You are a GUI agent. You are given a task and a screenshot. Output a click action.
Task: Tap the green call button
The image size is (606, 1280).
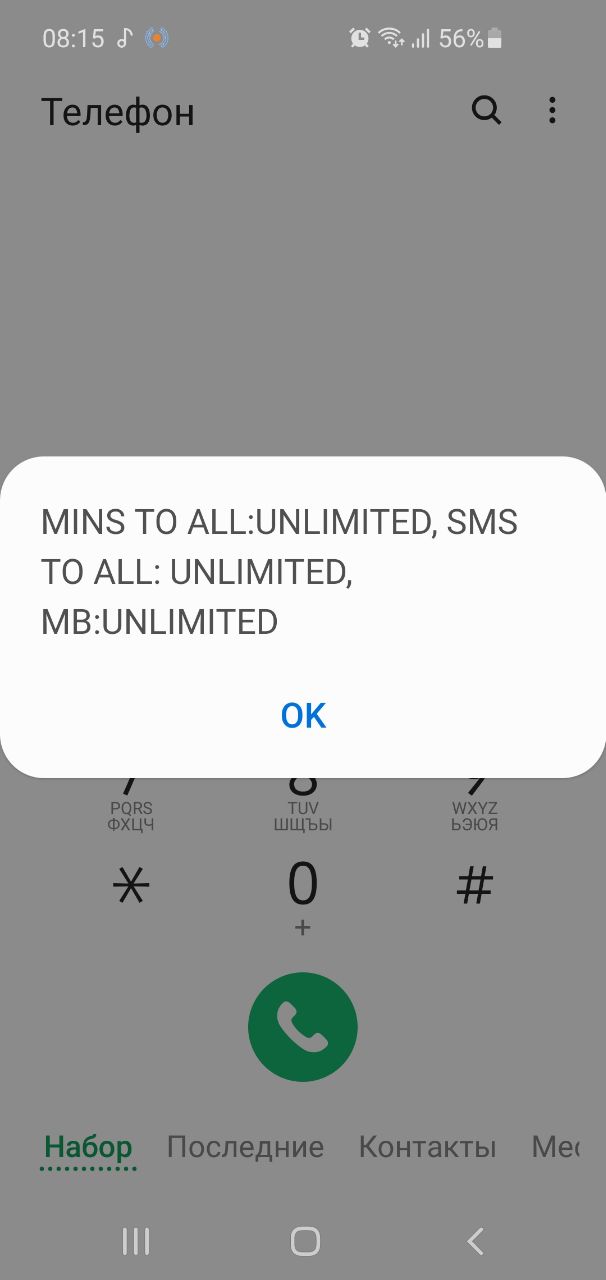coord(302,1026)
